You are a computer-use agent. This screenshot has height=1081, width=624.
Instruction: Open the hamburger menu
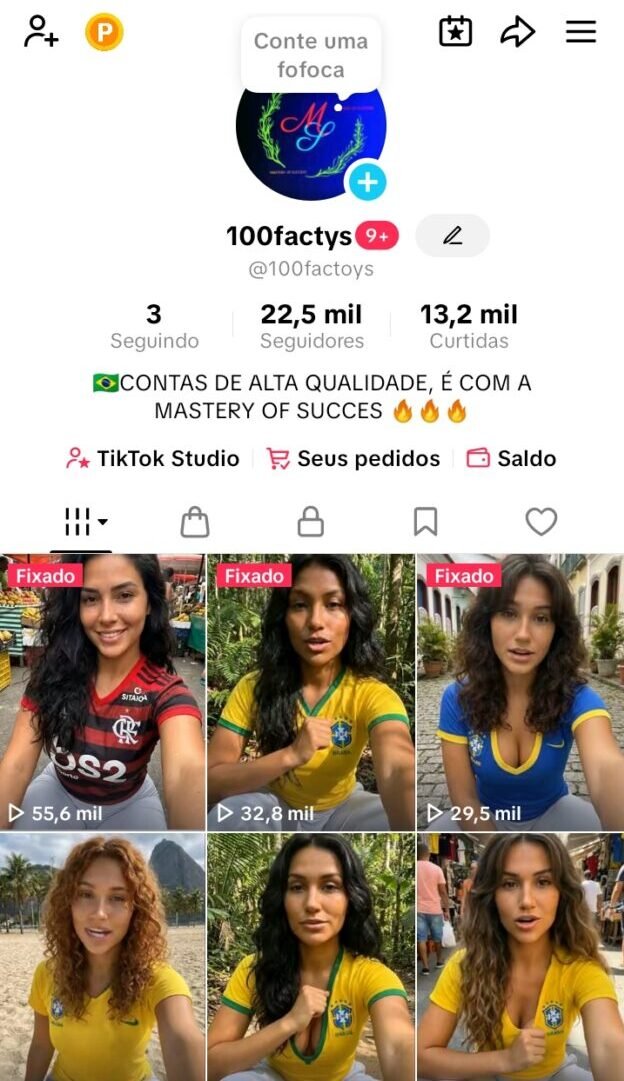coord(581,32)
